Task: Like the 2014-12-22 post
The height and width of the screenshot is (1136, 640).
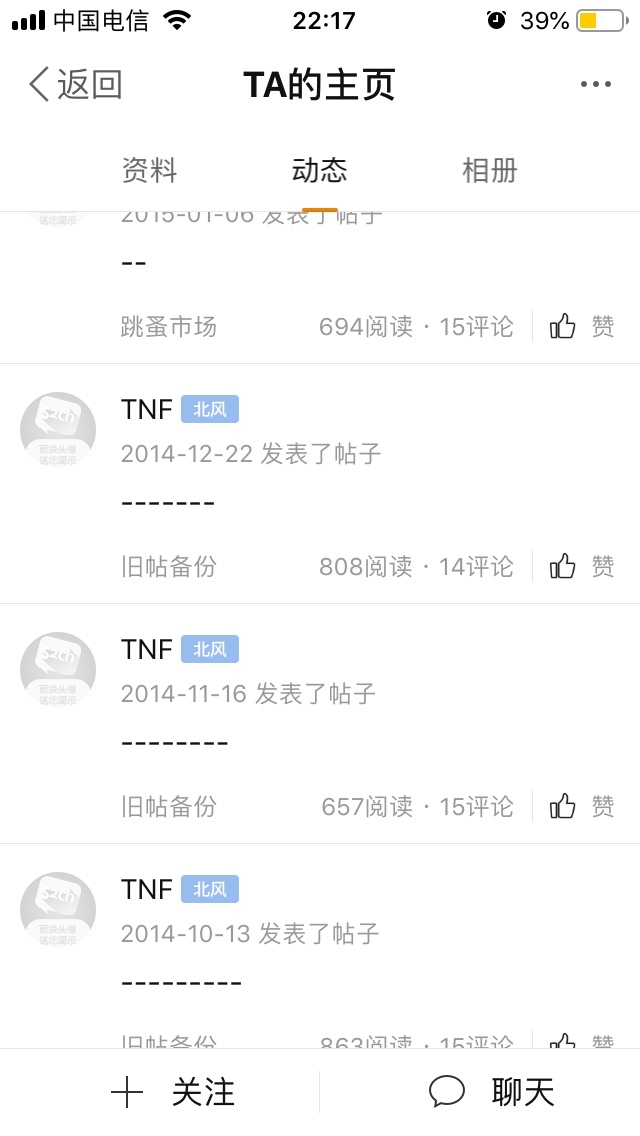Action: click(582, 566)
